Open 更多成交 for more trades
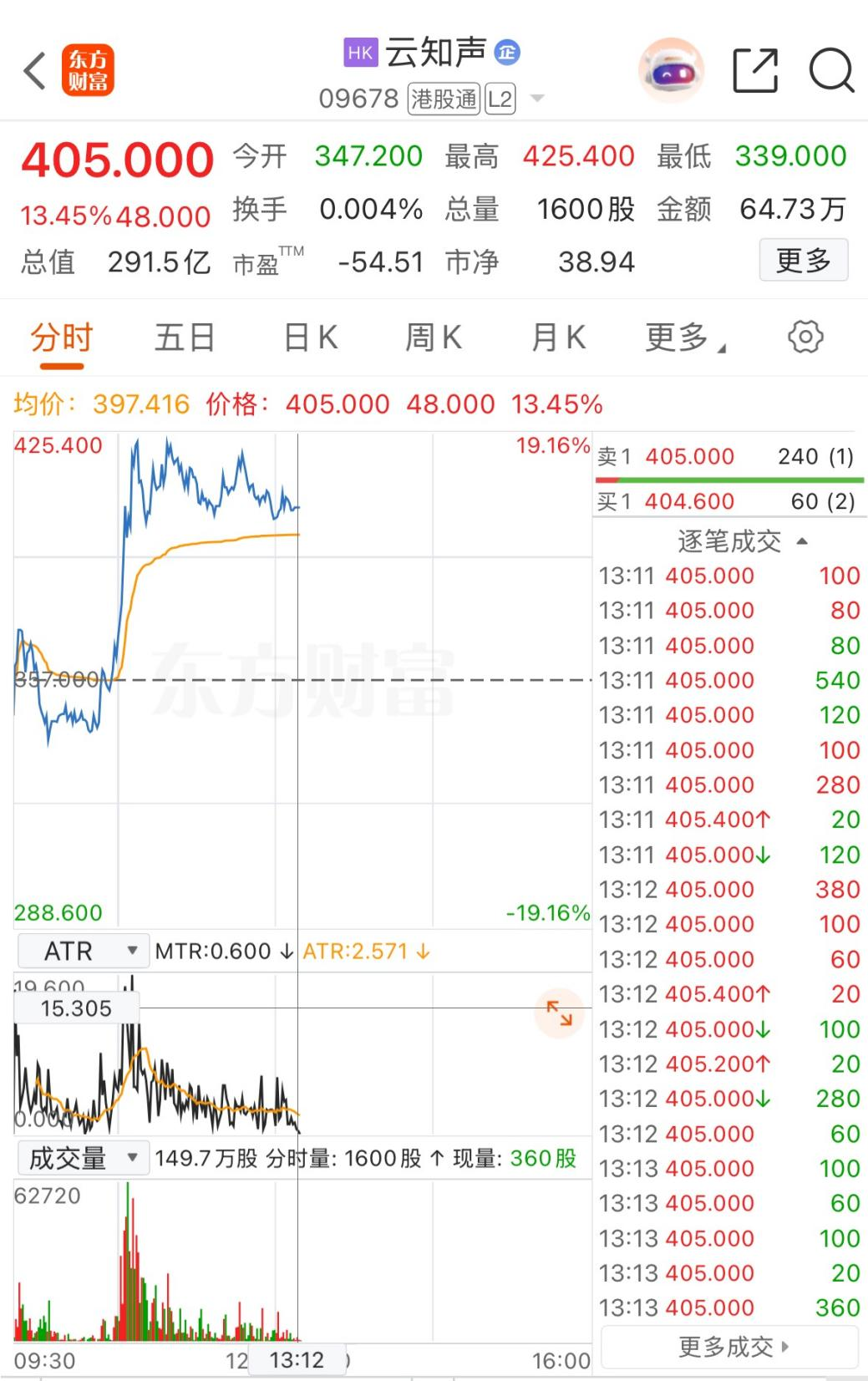868x1381 pixels. (x=733, y=1347)
